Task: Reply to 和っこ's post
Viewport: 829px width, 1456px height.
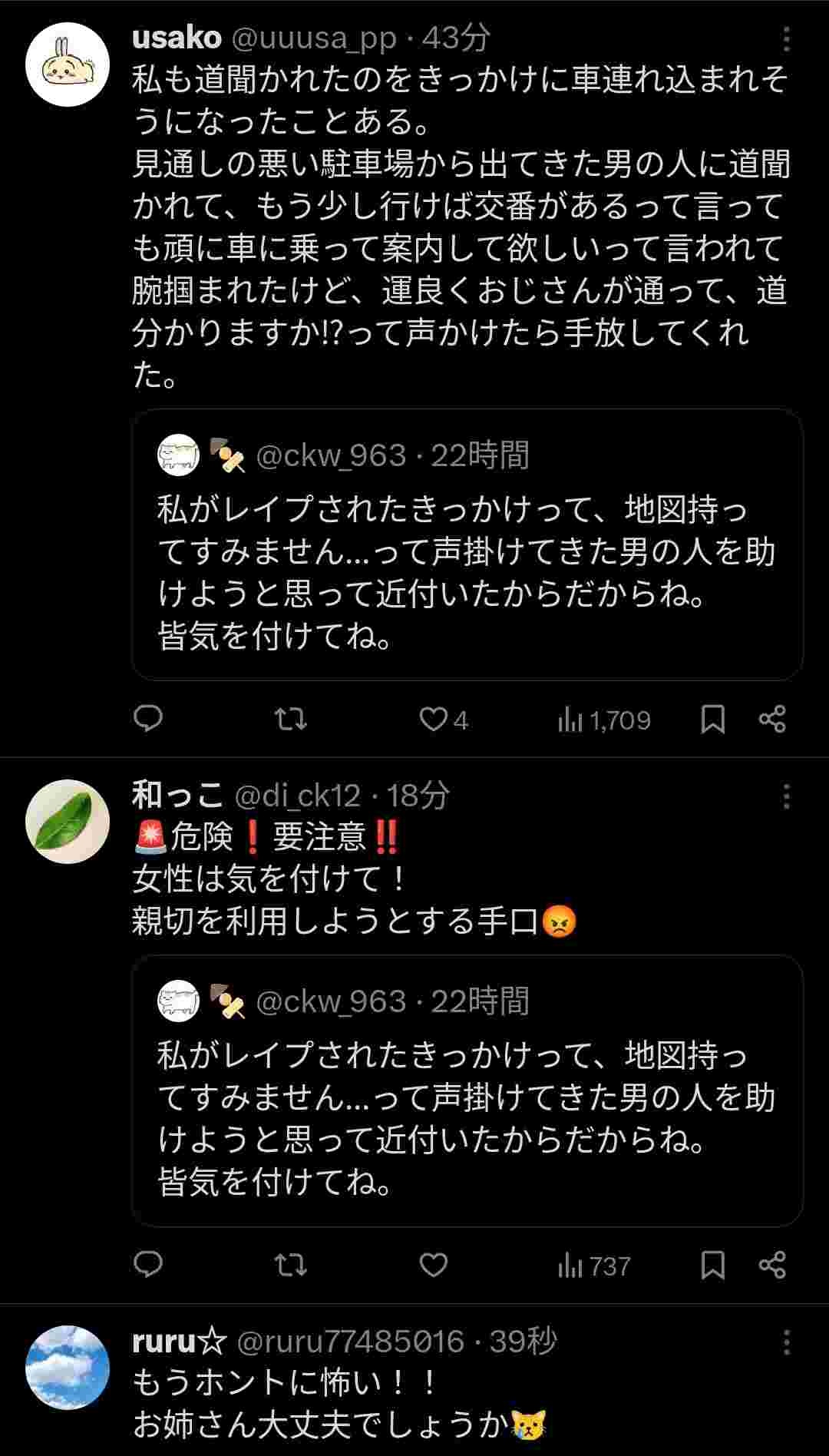Action: coord(148,1265)
